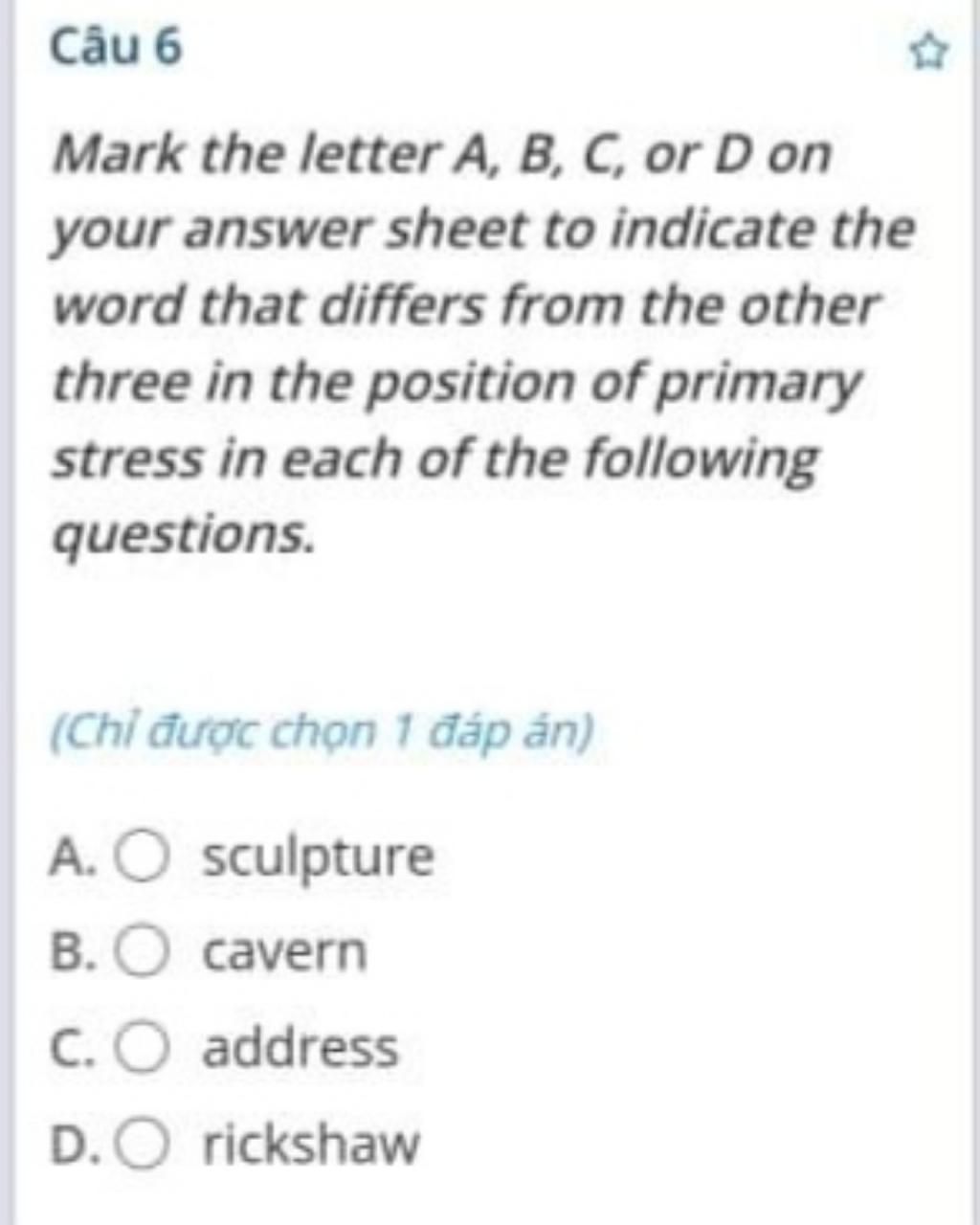Select answer A sculpture
Screen dimensions: 980x1225
click(144, 857)
